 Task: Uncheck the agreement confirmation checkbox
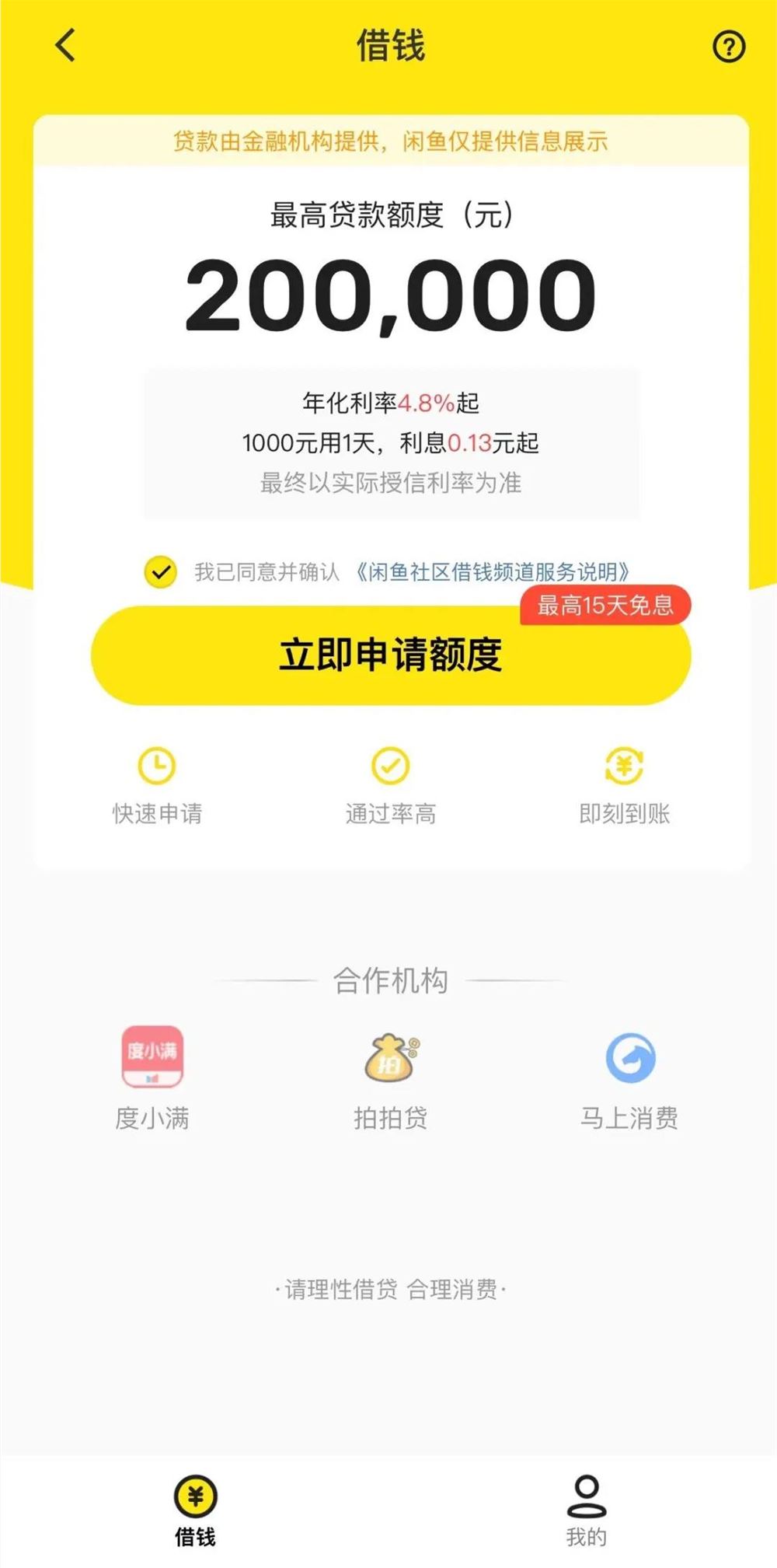159,571
